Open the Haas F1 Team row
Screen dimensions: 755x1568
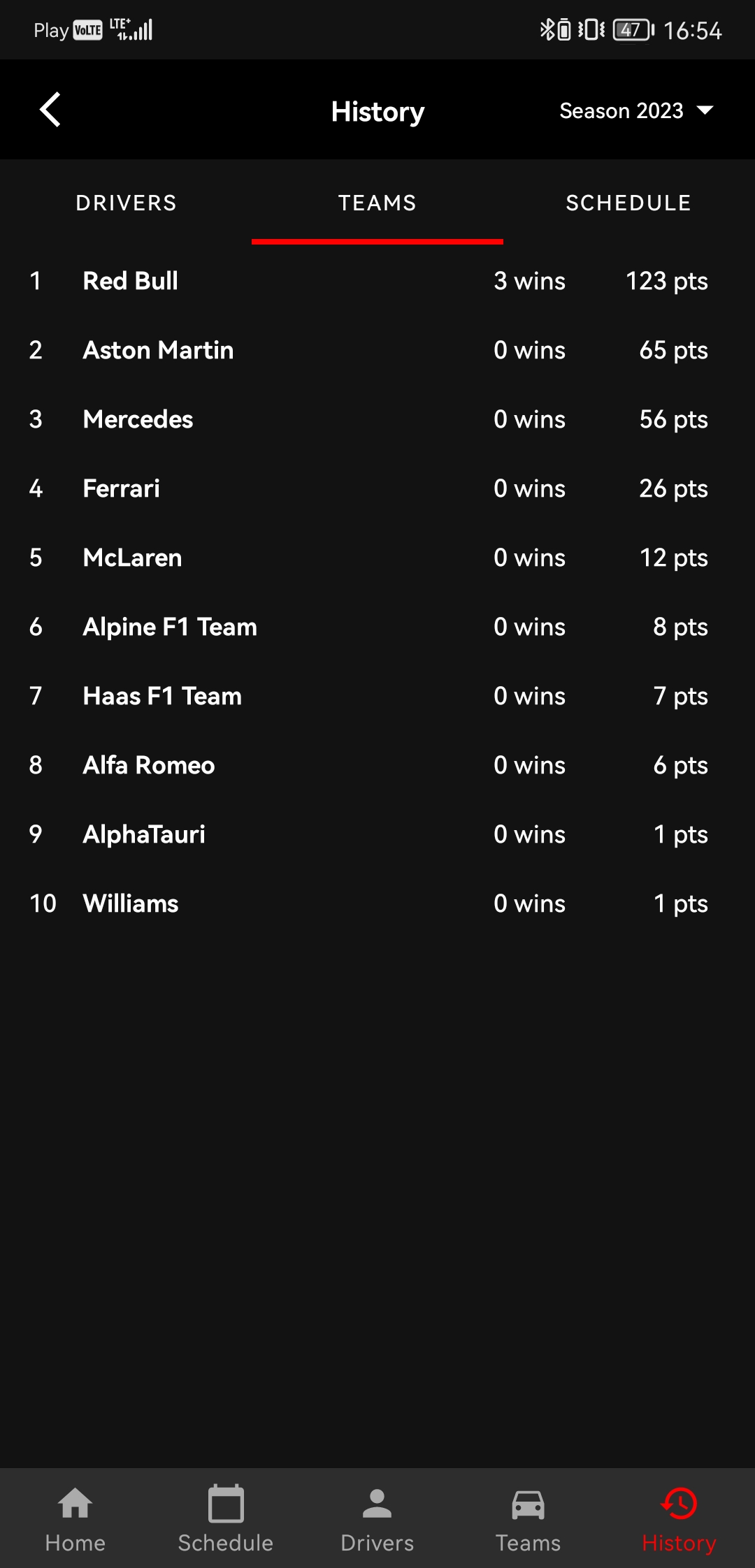pos(377,696)
